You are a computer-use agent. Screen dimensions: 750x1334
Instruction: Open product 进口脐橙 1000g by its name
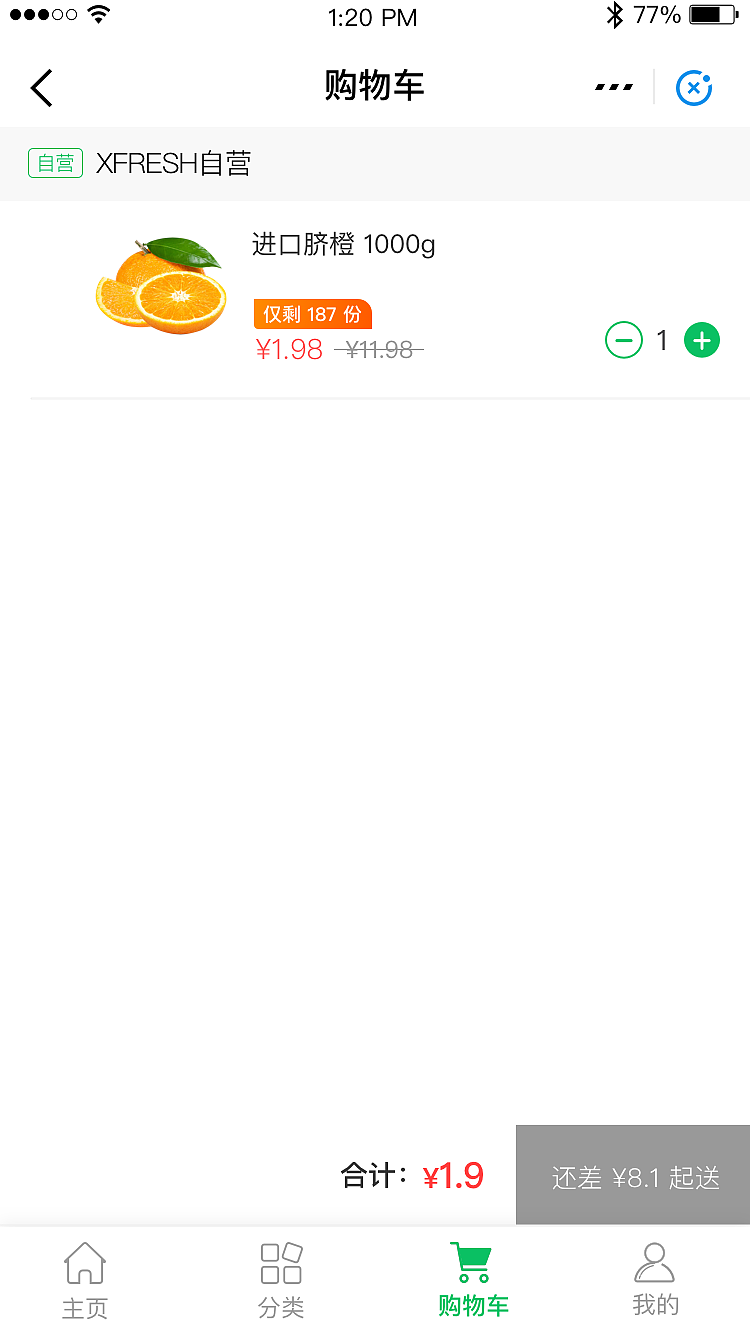[x=343, y=245]
